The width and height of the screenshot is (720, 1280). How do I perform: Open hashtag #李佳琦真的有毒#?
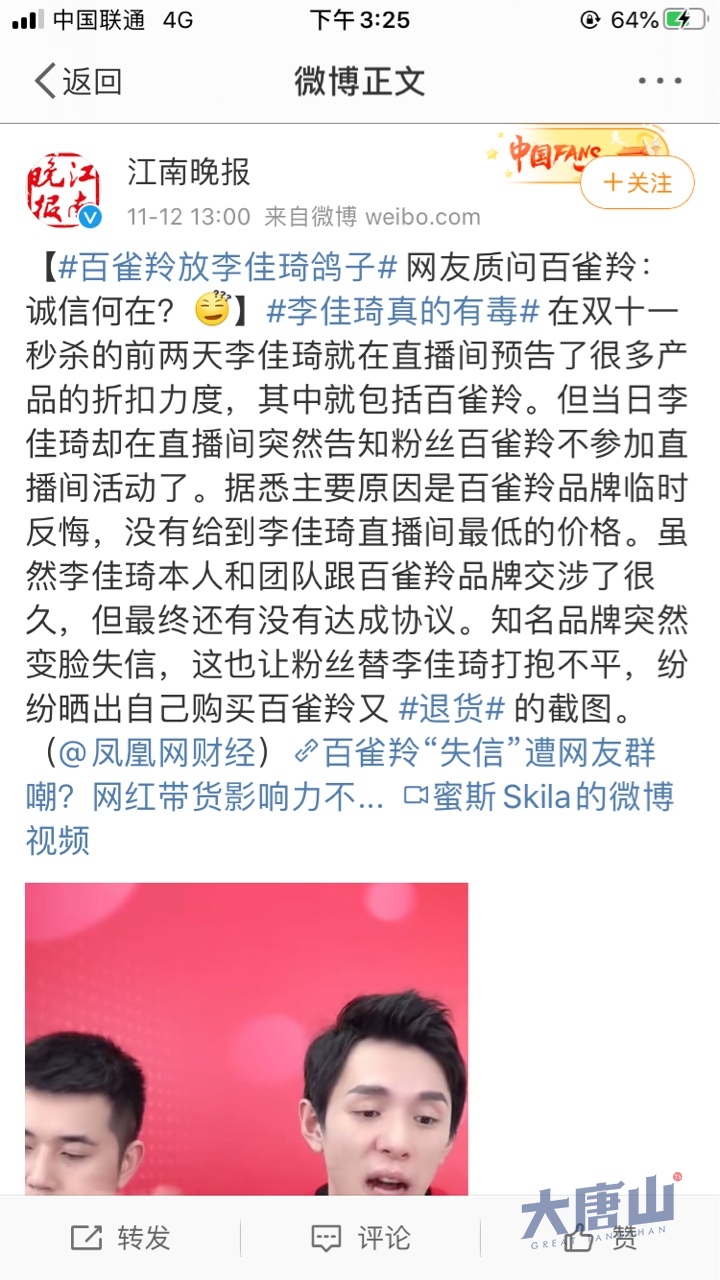click(x=403, y=311)
